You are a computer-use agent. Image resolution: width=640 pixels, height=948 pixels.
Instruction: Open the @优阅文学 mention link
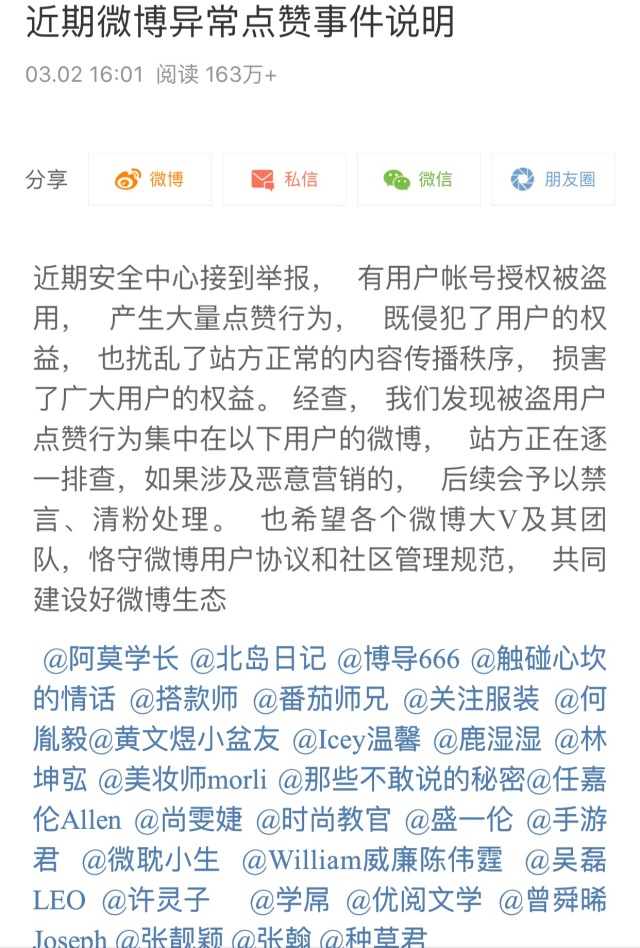(x=414, y=900)
